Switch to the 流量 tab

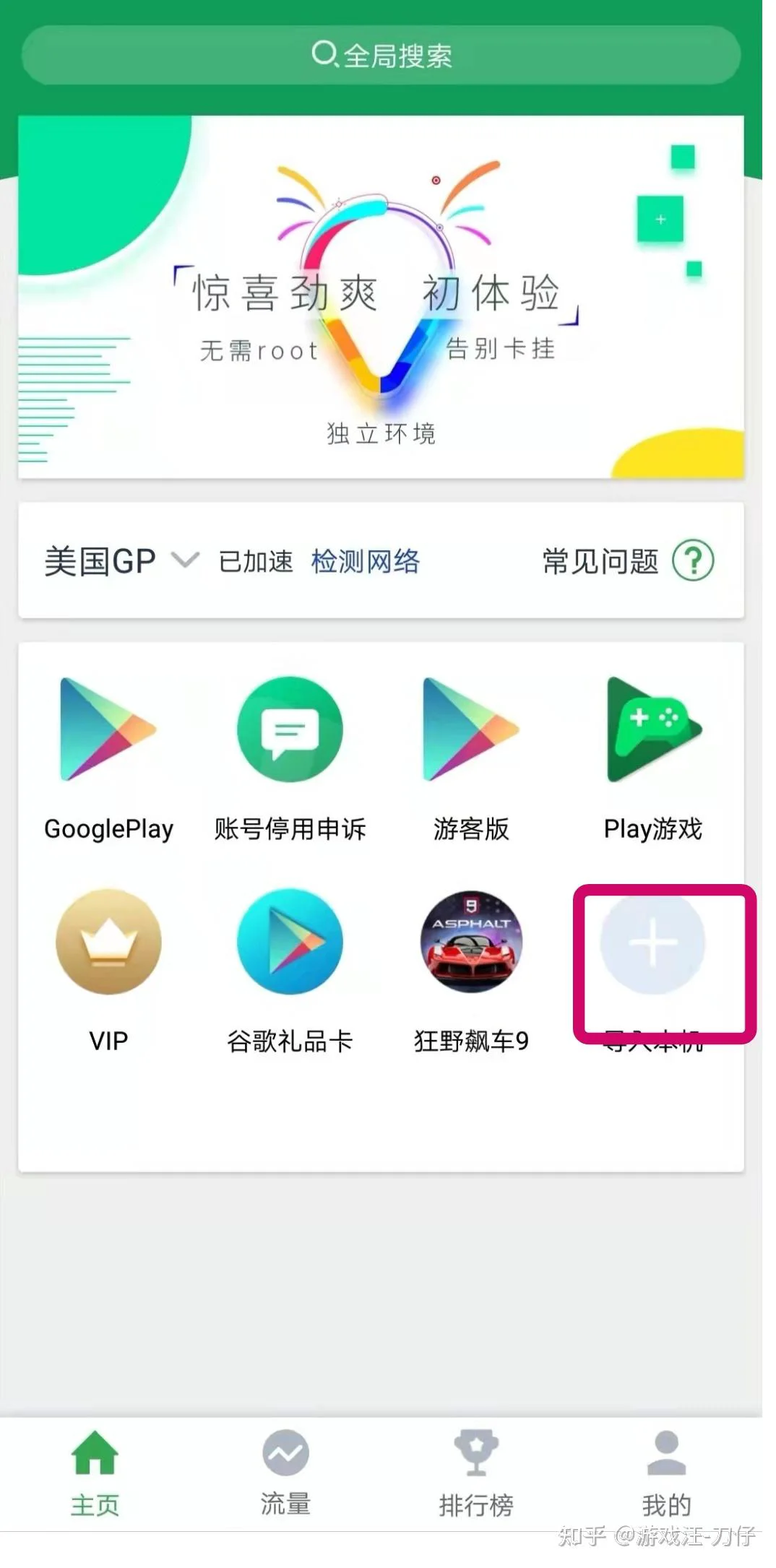coord(285,1473)
